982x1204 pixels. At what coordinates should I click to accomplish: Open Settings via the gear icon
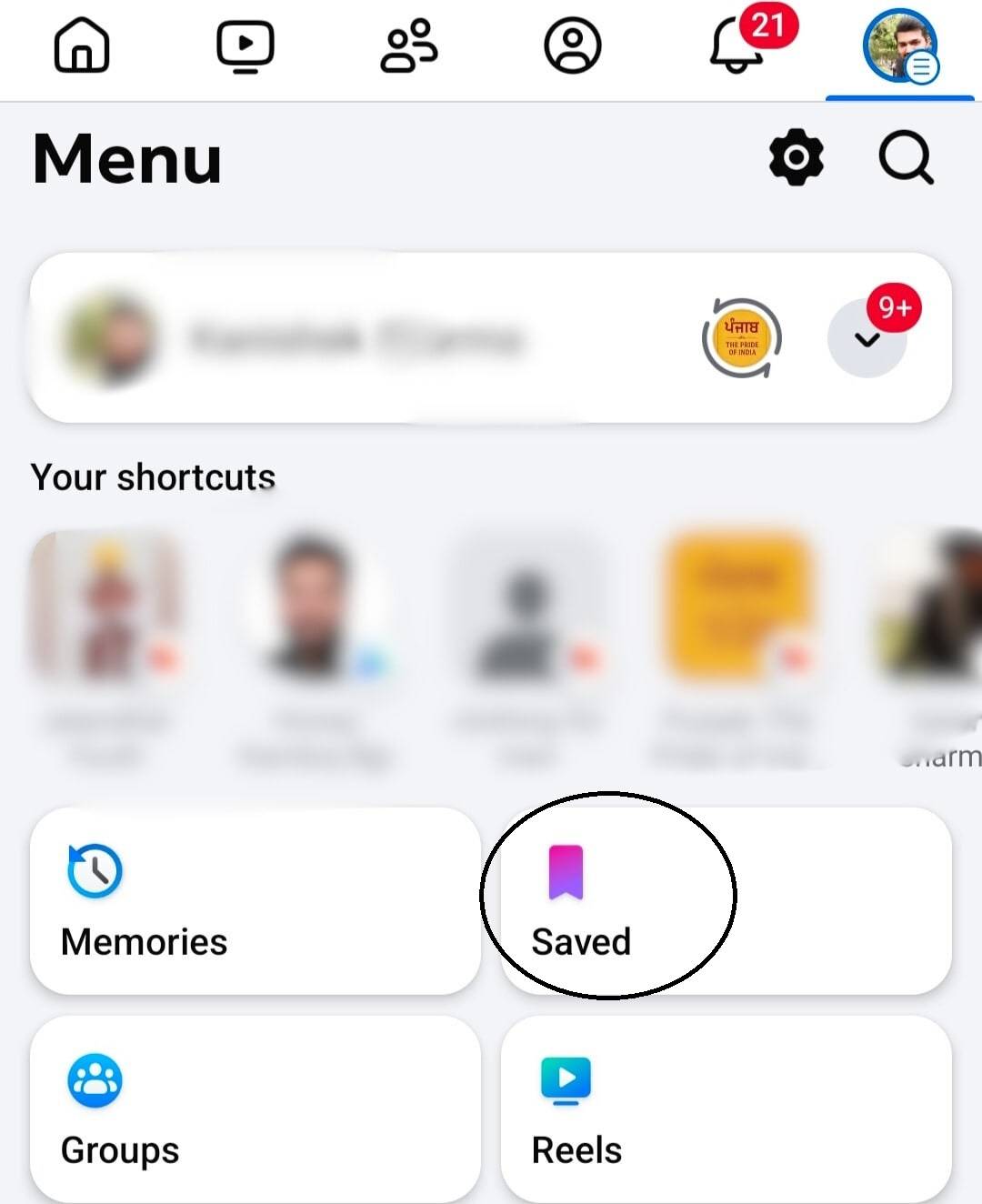click(795, 157)
